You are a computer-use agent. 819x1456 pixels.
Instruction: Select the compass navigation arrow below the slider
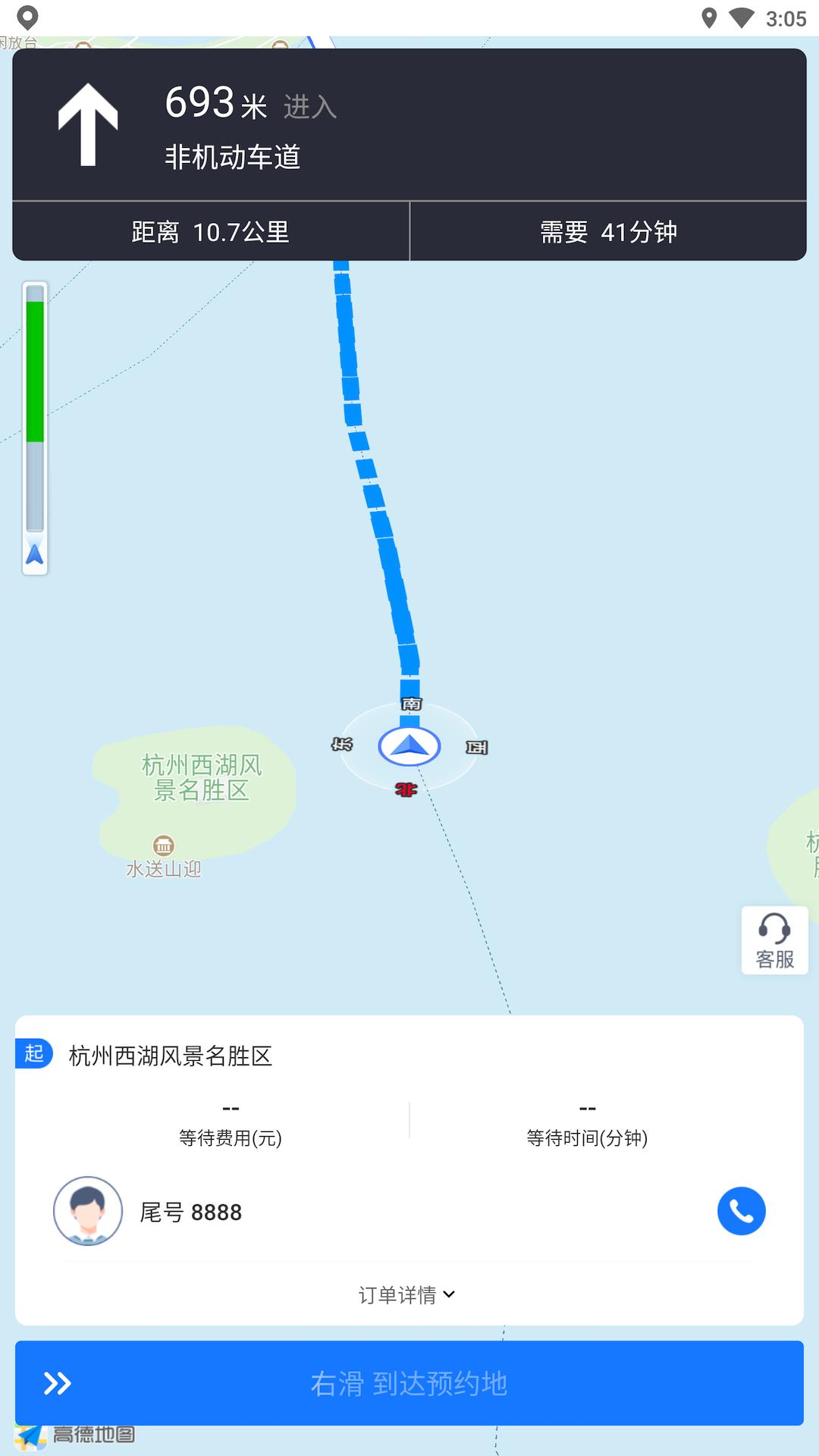(35, 556)
